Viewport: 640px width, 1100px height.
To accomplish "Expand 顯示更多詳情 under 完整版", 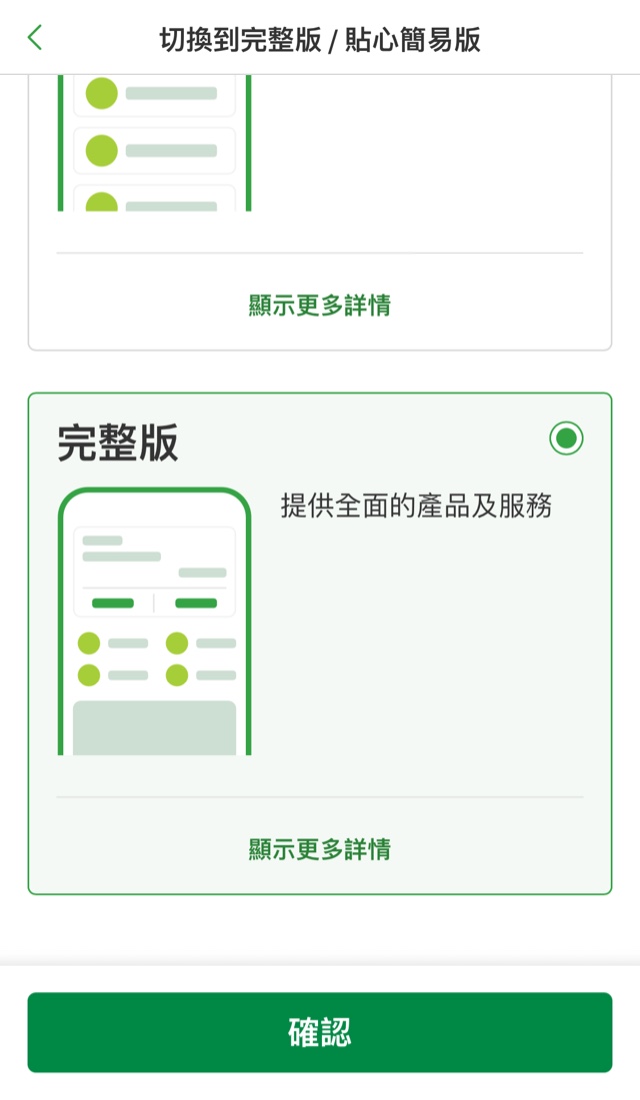I will tap(320, 849).
